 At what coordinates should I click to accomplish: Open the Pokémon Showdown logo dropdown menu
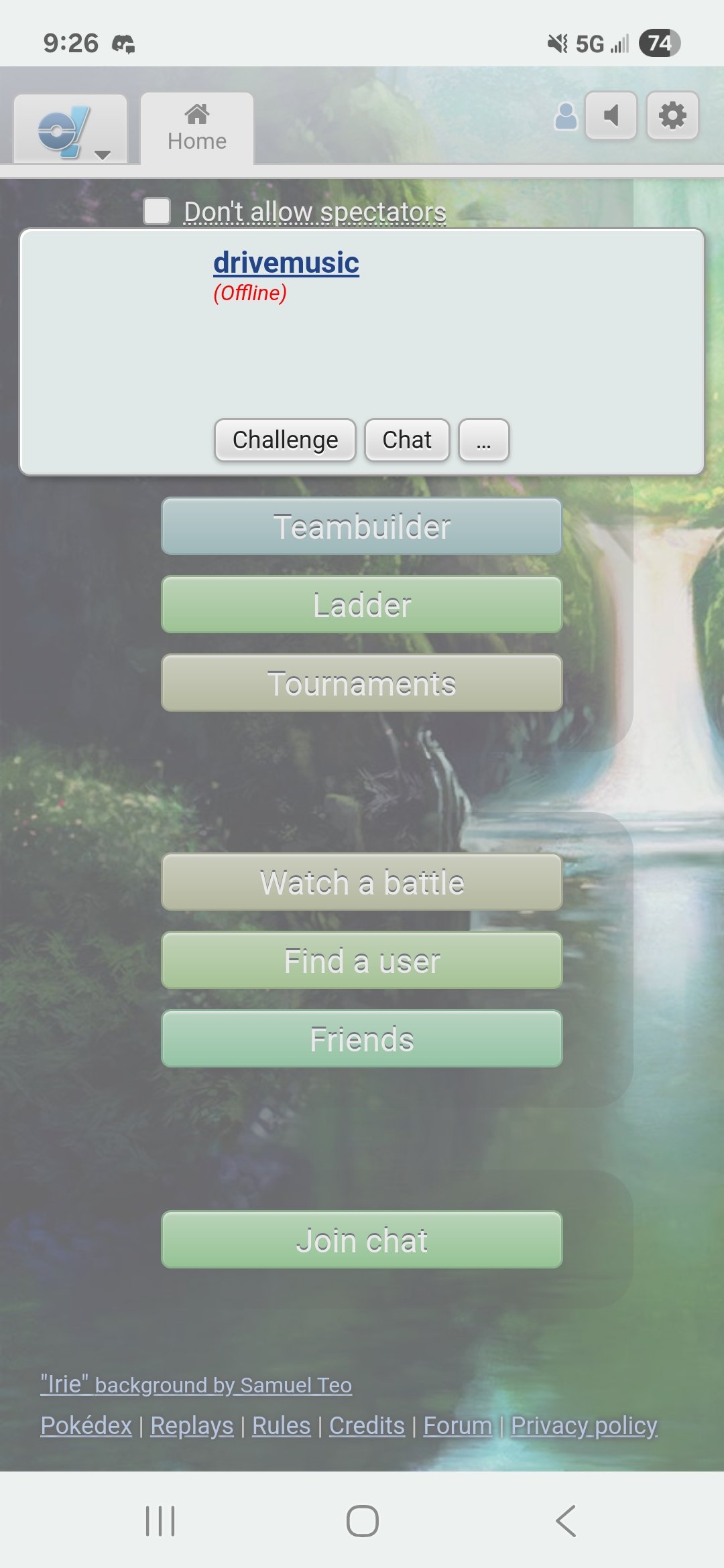[70, 129]
